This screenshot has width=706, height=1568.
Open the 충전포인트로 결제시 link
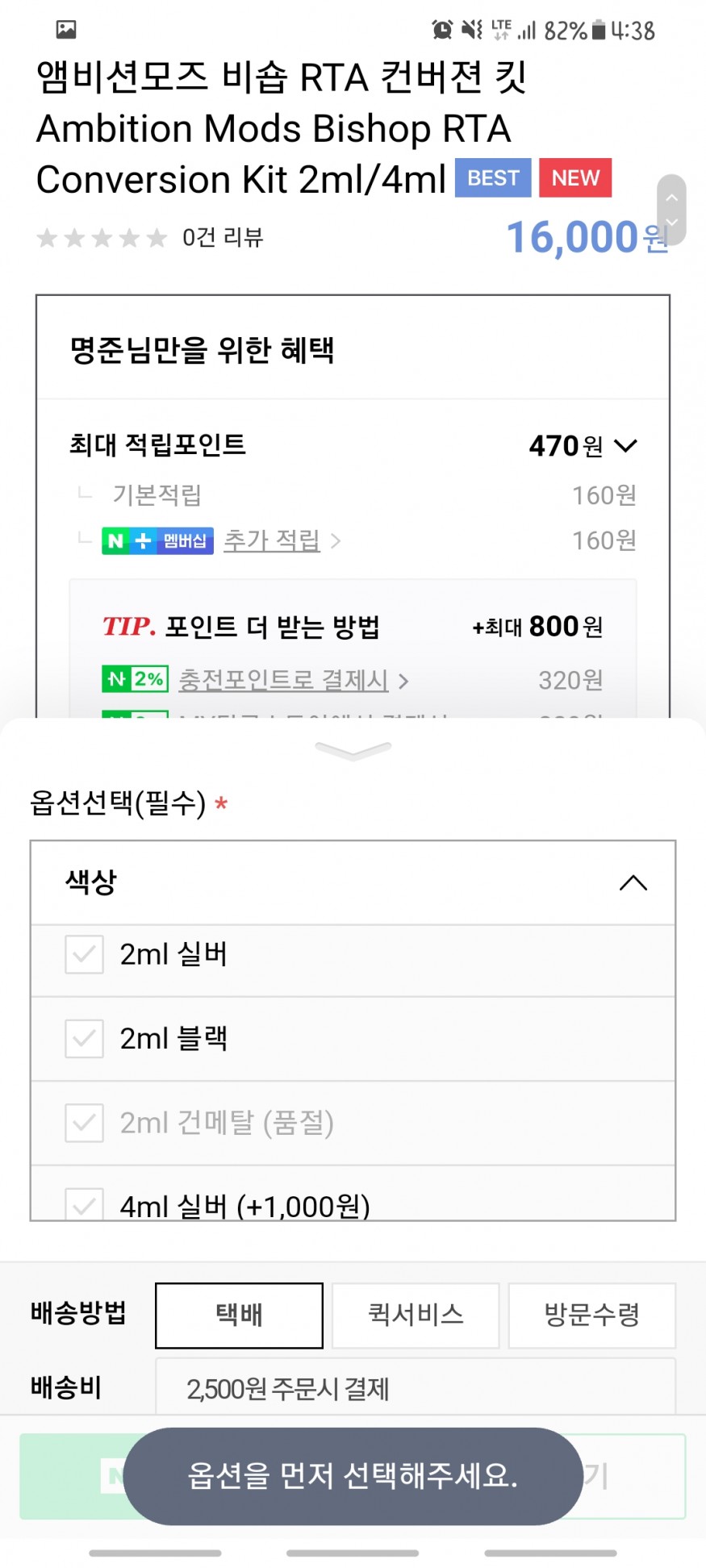(284, 681)
